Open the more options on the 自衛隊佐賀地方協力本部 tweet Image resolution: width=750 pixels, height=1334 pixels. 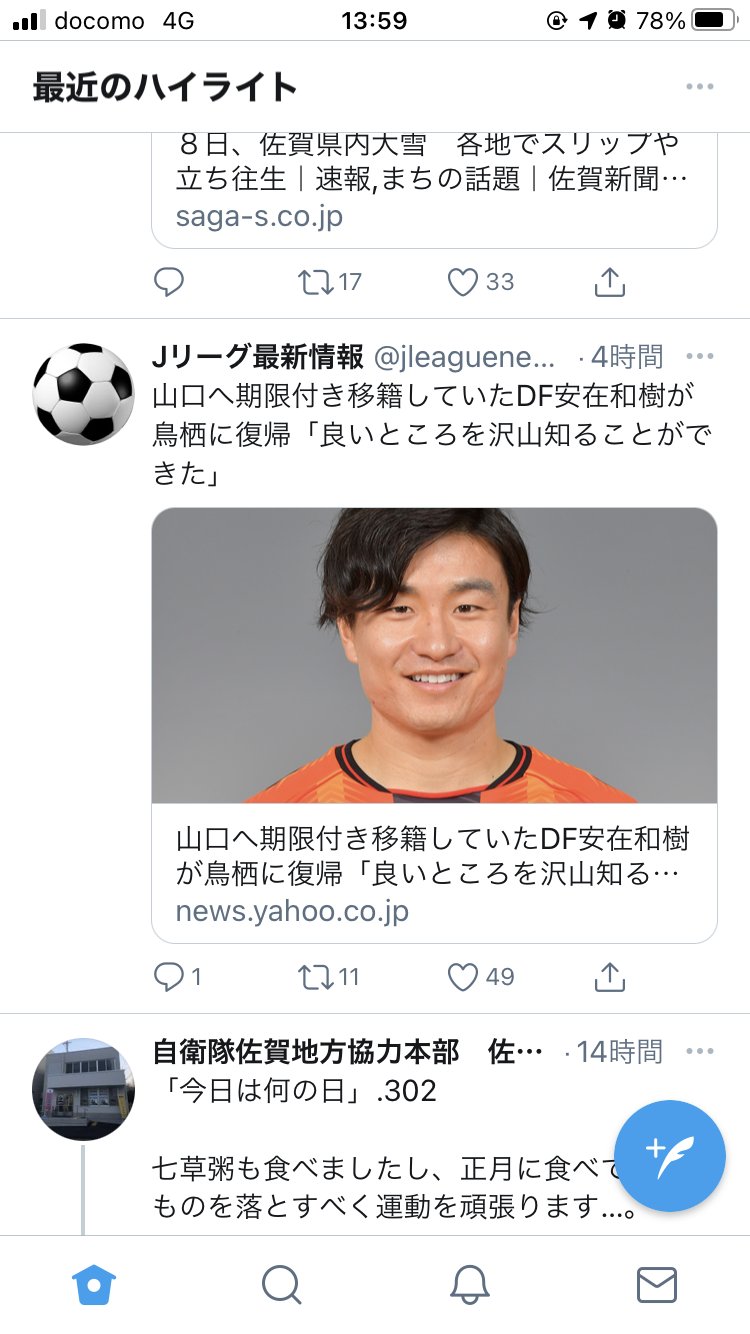pyautogui.click(x=700, y=1051)
